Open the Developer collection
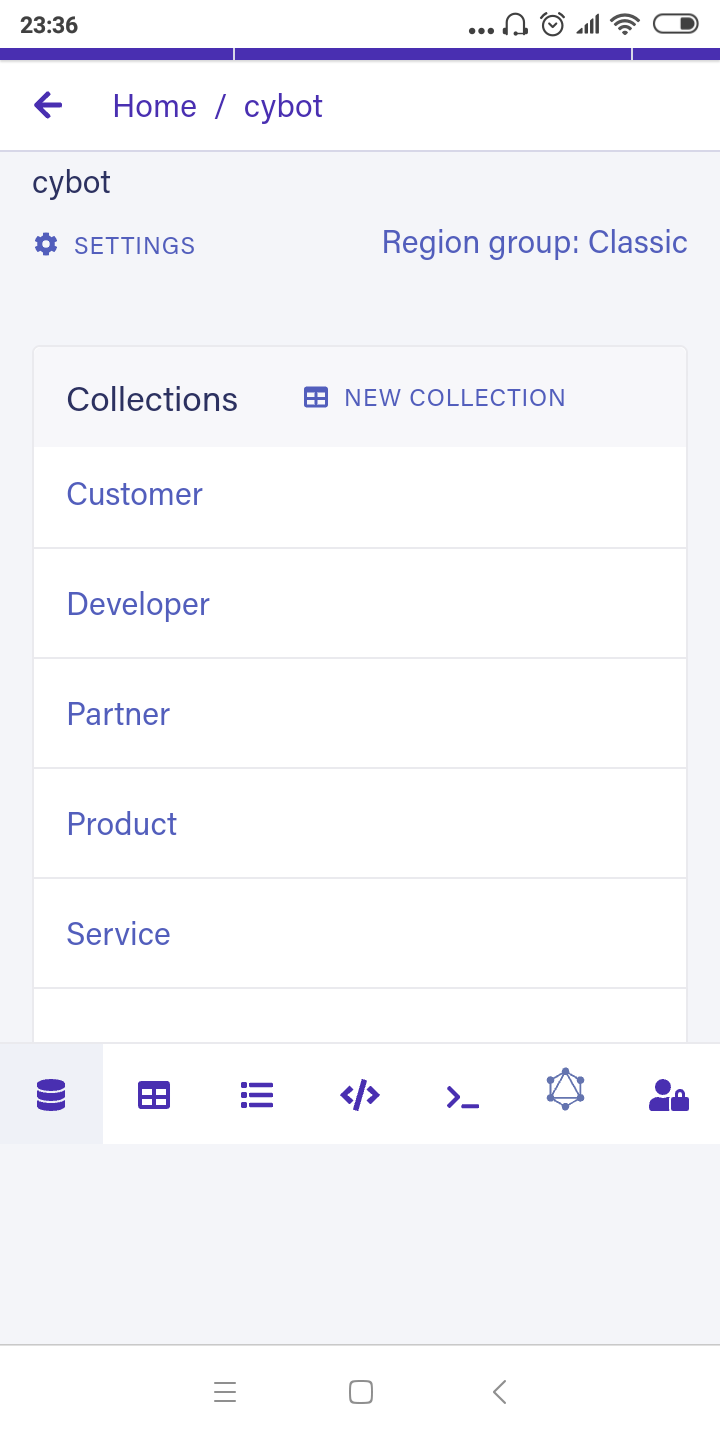Viewport: 720px width, 1440px height. tap(360, 604)
